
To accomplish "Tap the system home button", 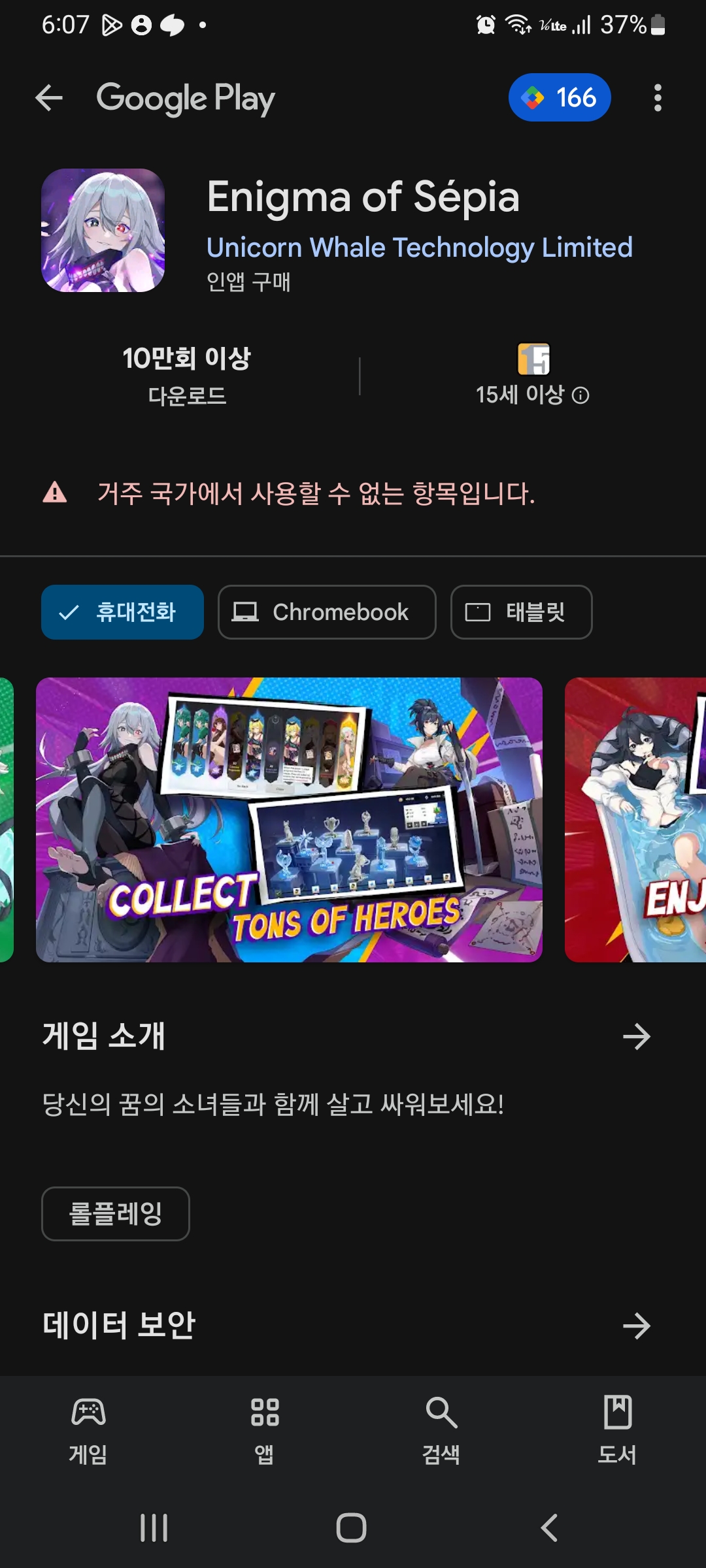I will tap(351, 1527).
